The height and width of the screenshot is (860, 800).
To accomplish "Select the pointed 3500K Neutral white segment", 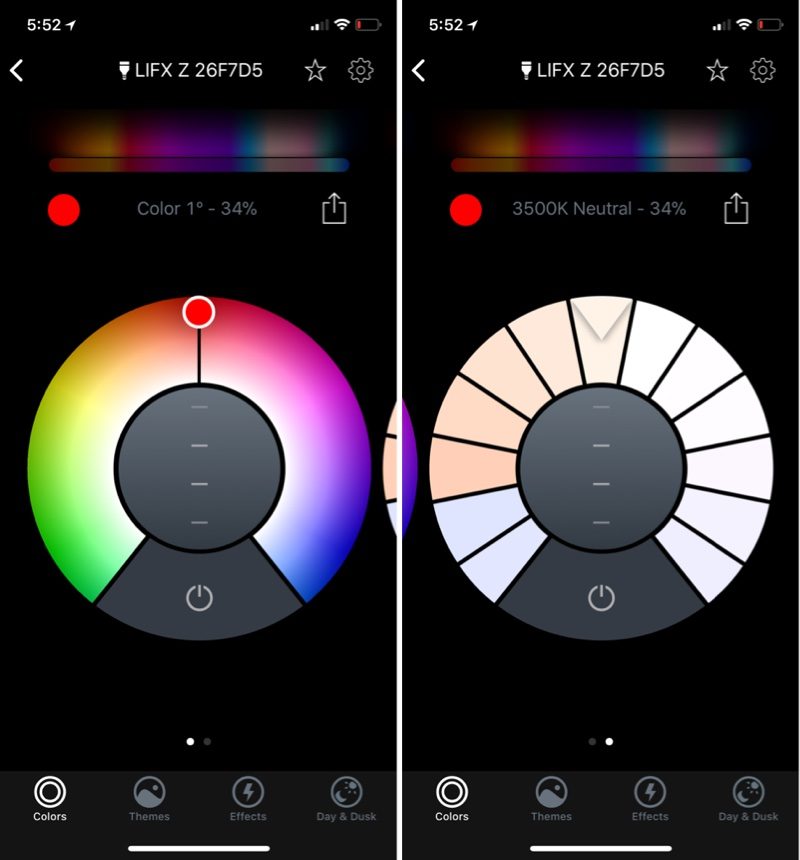I will 602,335.
